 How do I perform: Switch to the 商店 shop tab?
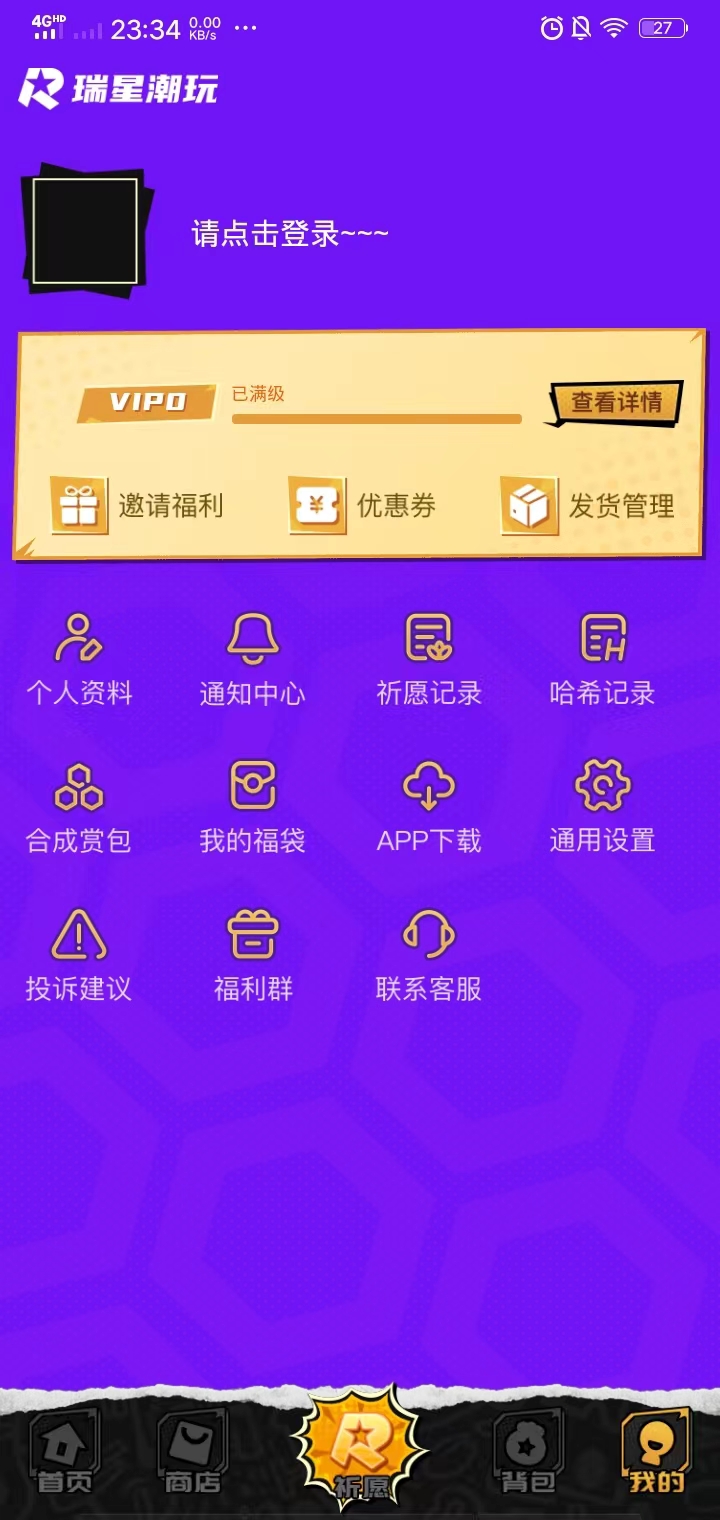[193, 1455]
